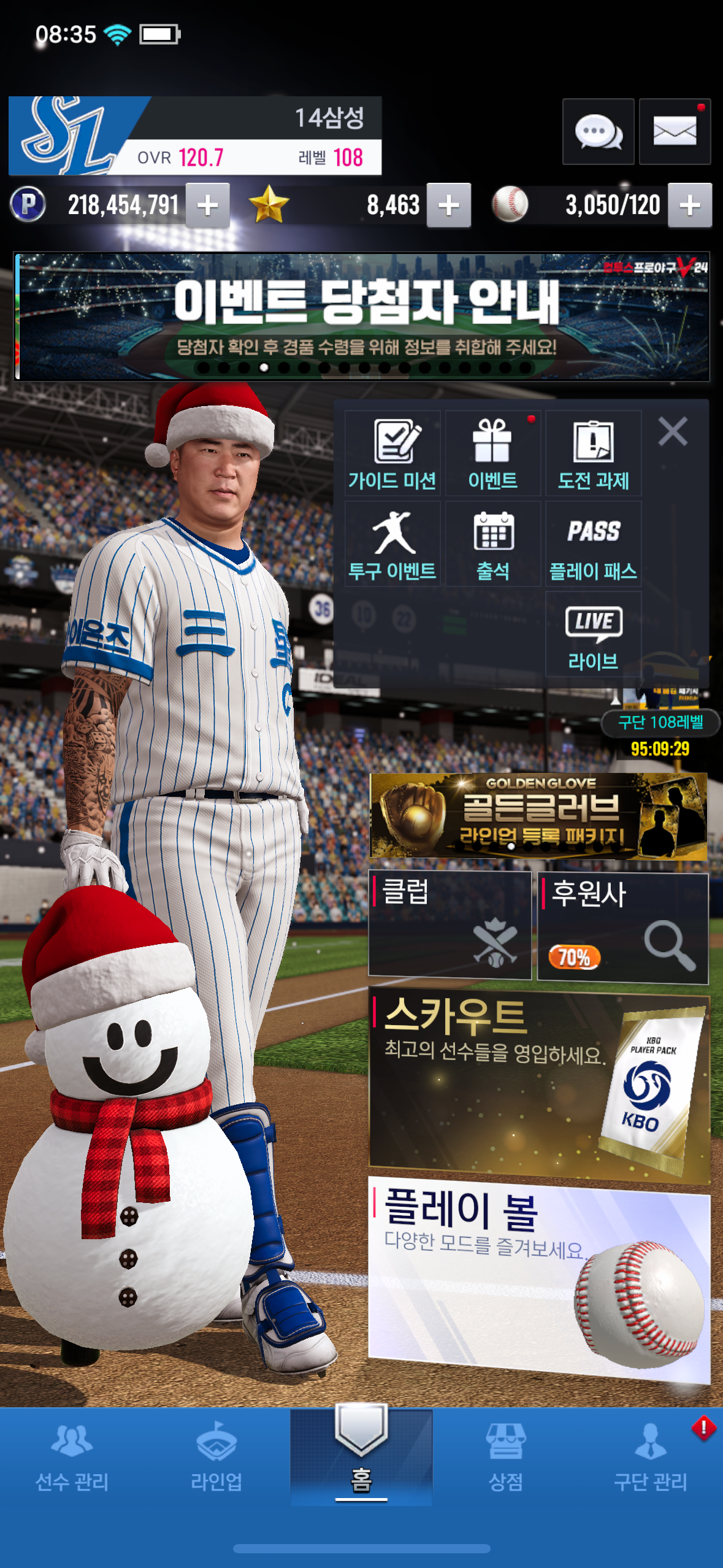
Task: Switch to the 라인업 tab
Action: [216, 1457]
